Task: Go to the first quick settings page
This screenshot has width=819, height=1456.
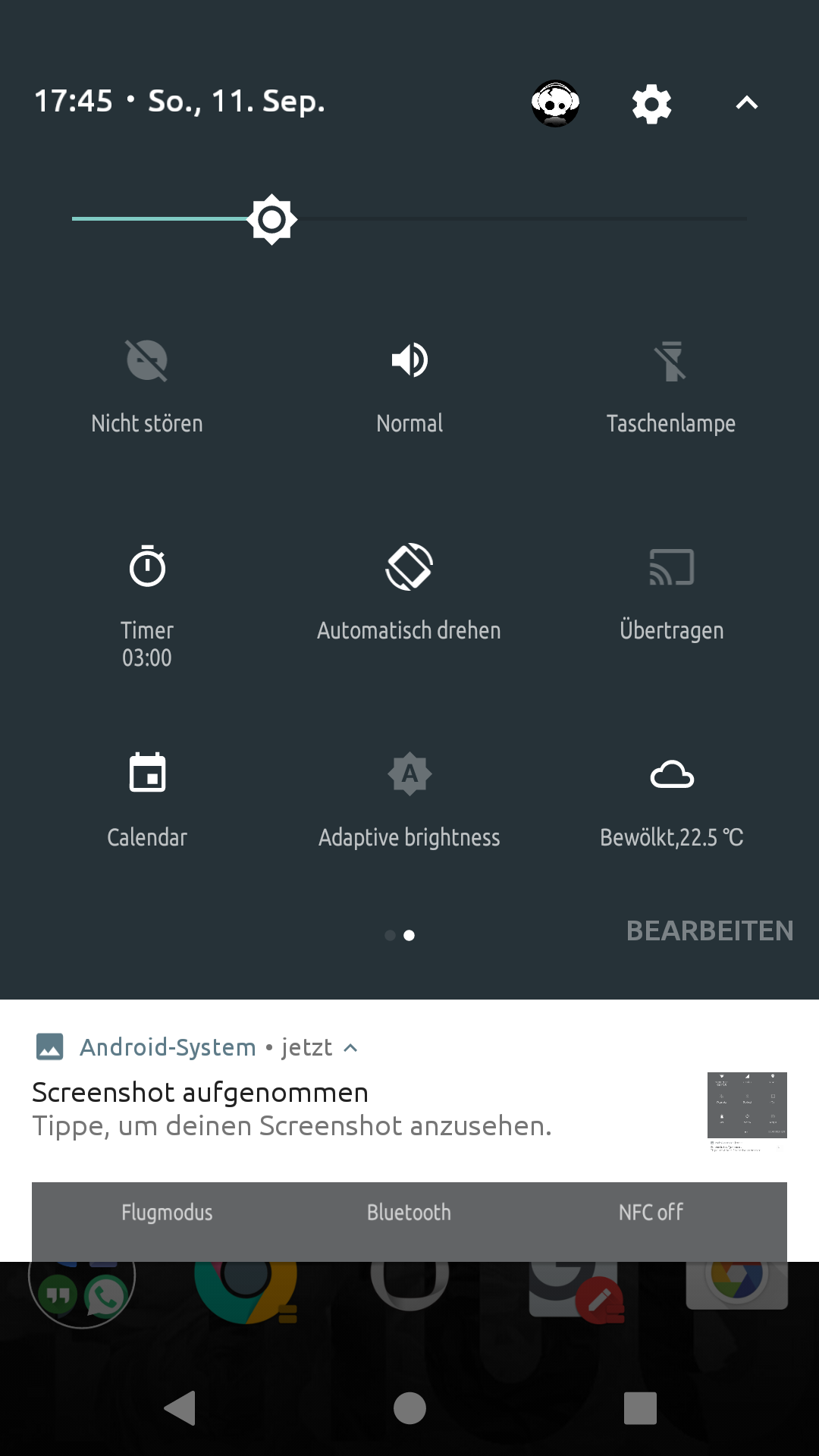Action: (x=390, y=935)
